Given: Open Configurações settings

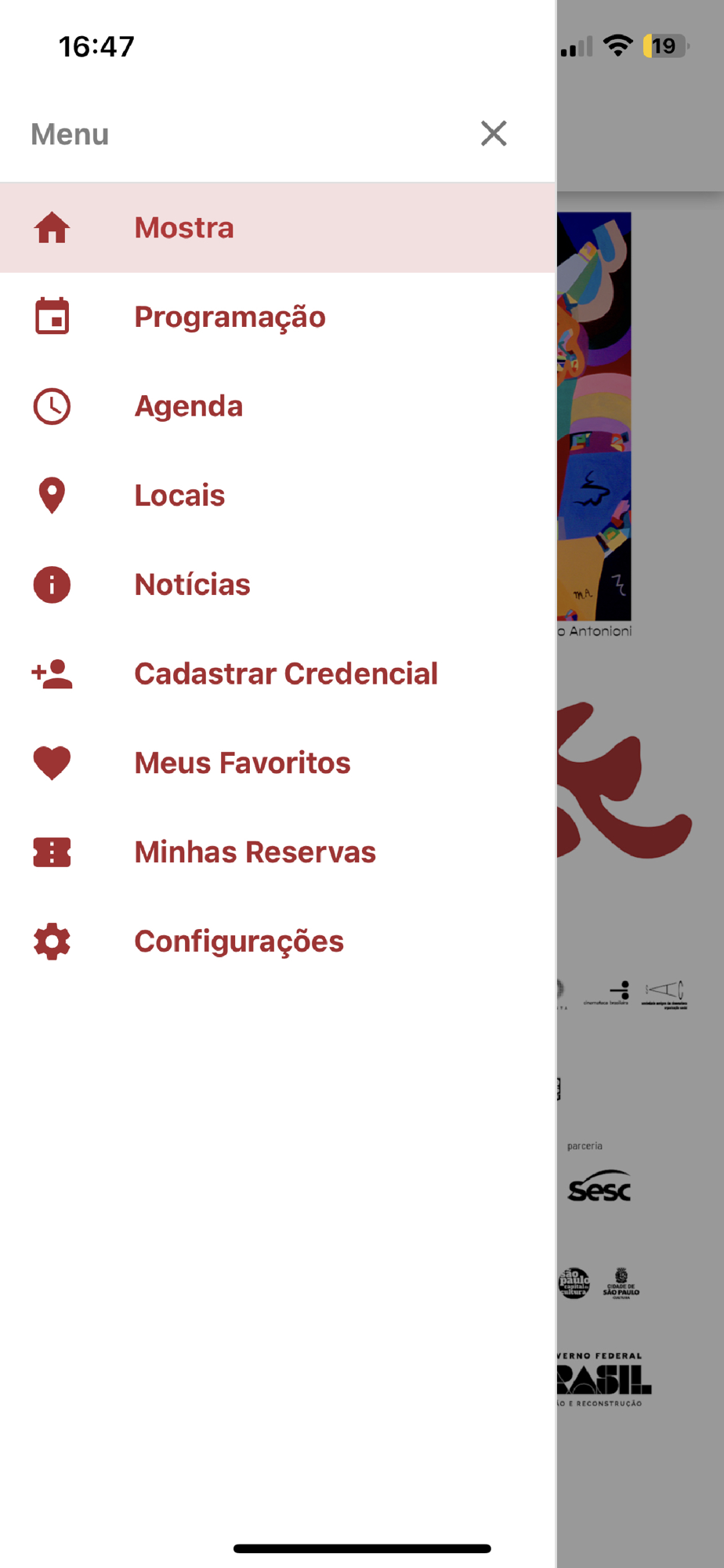Looking at the screenshot, I should click(239, 942).
